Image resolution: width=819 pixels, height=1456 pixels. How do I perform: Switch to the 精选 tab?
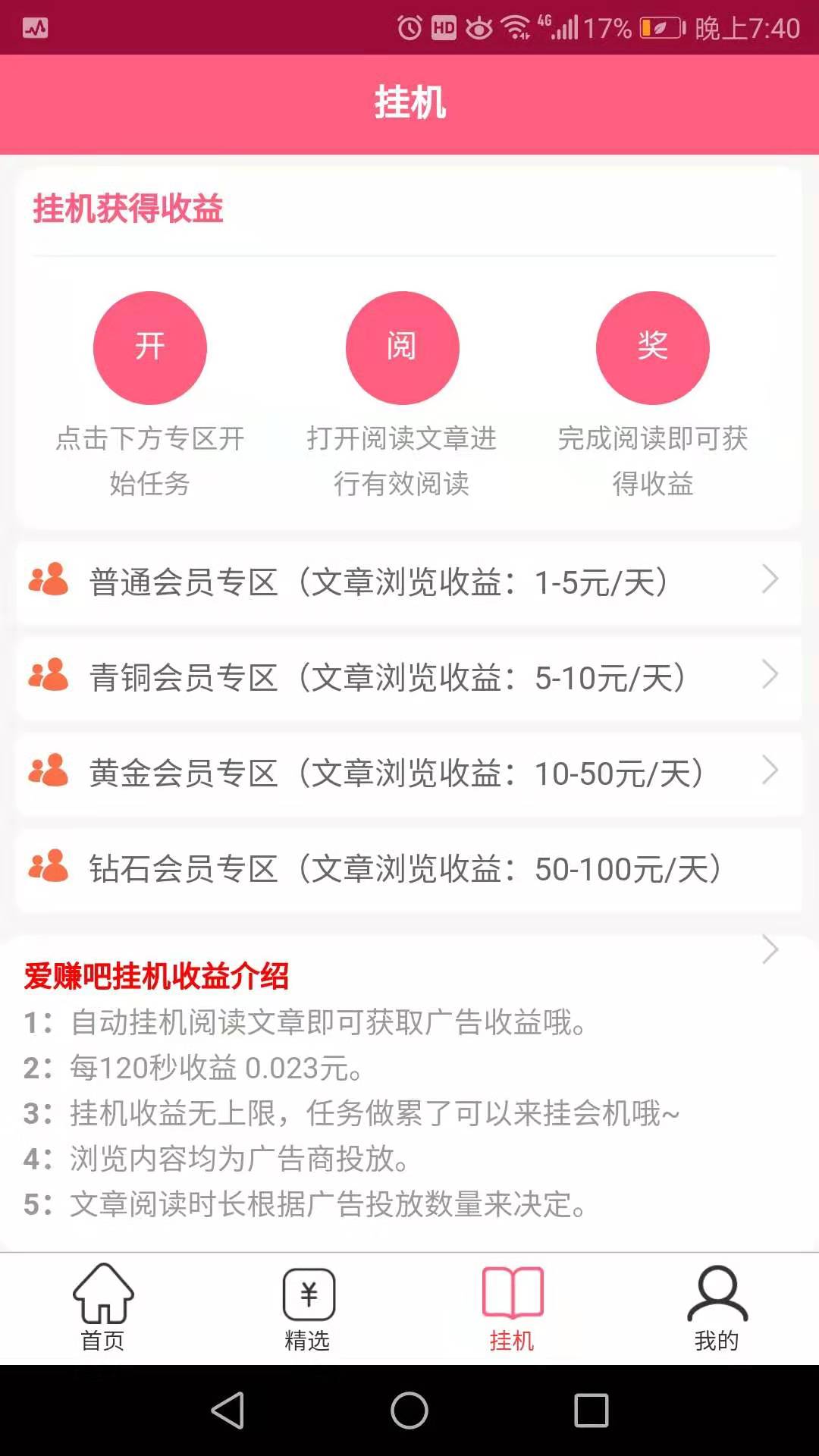[307, 1308]
